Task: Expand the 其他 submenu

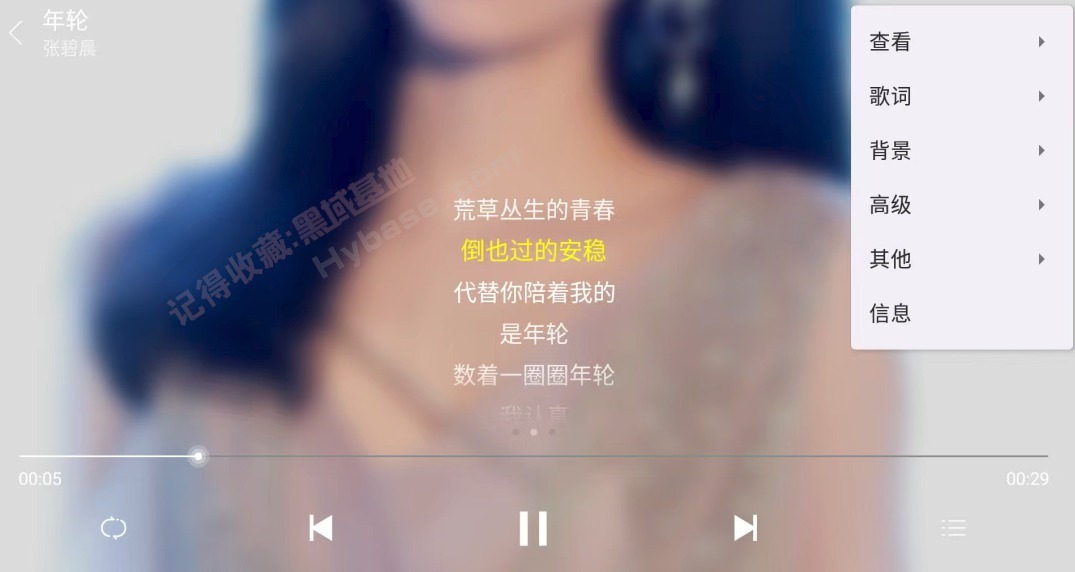Action: pos(960,259)
